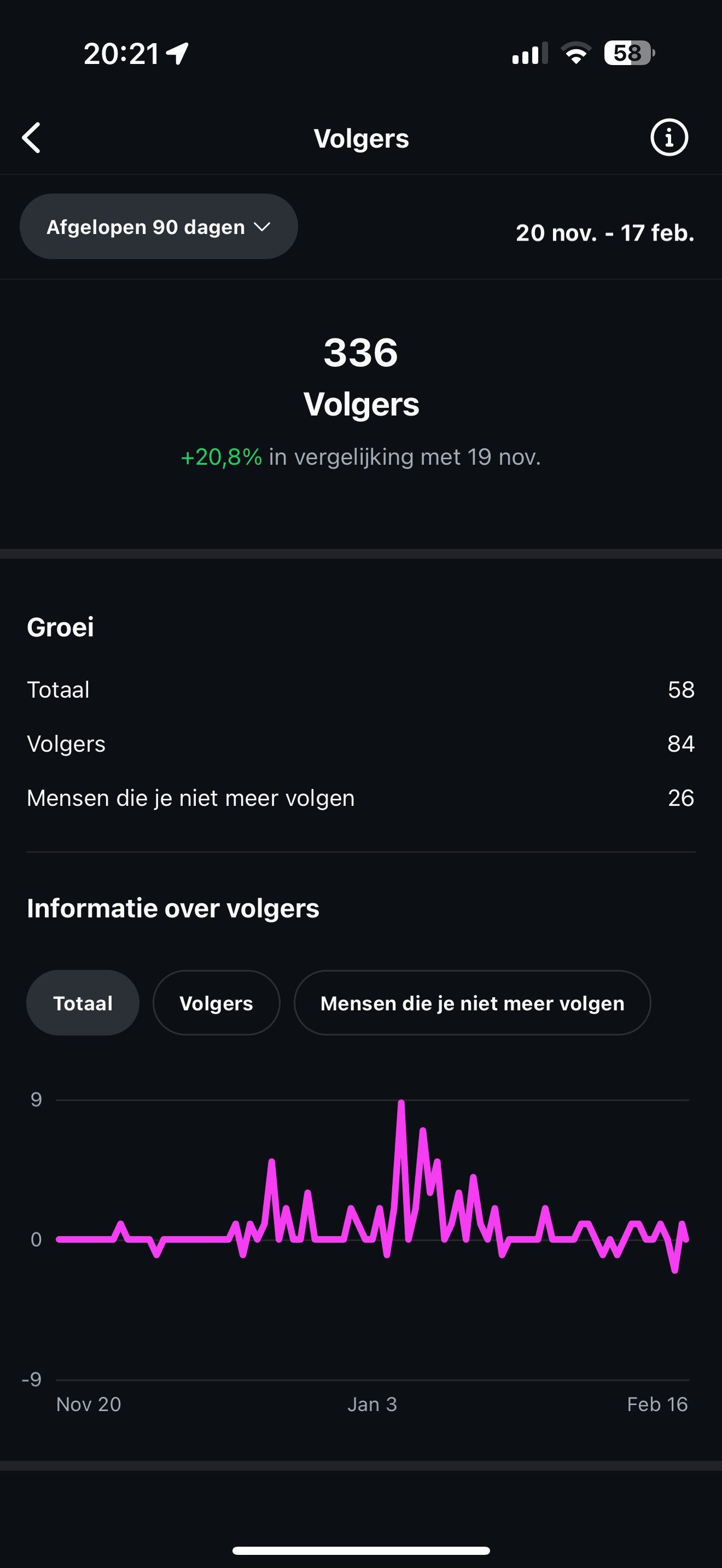Switch the chart to Volgers
This screenshot has width=722, height=1568.
pos(216,1003)
